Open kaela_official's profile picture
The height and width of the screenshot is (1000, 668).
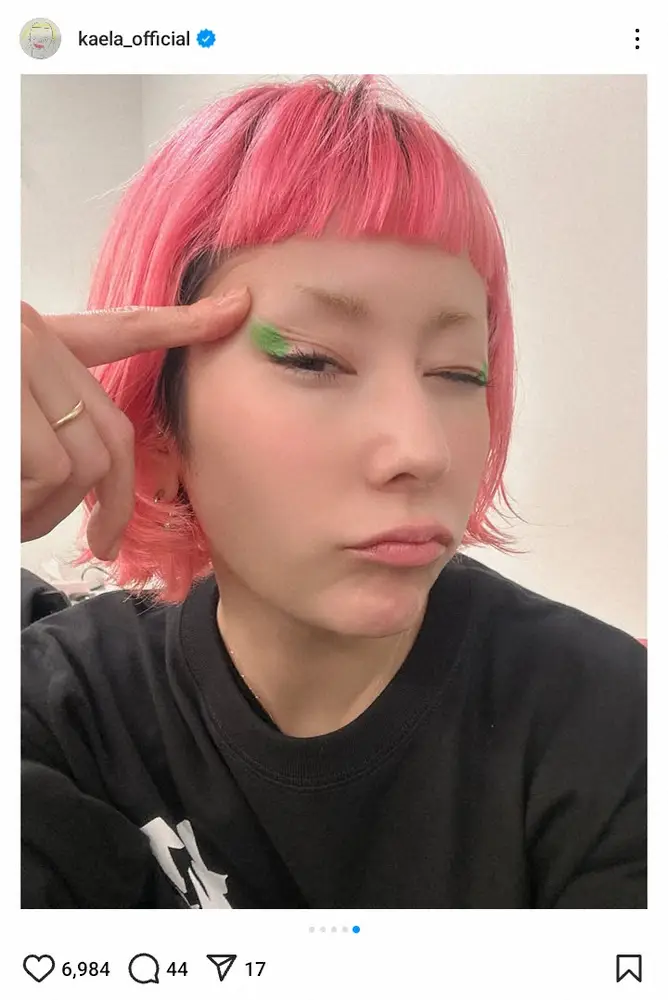click(x=40, y=39)
